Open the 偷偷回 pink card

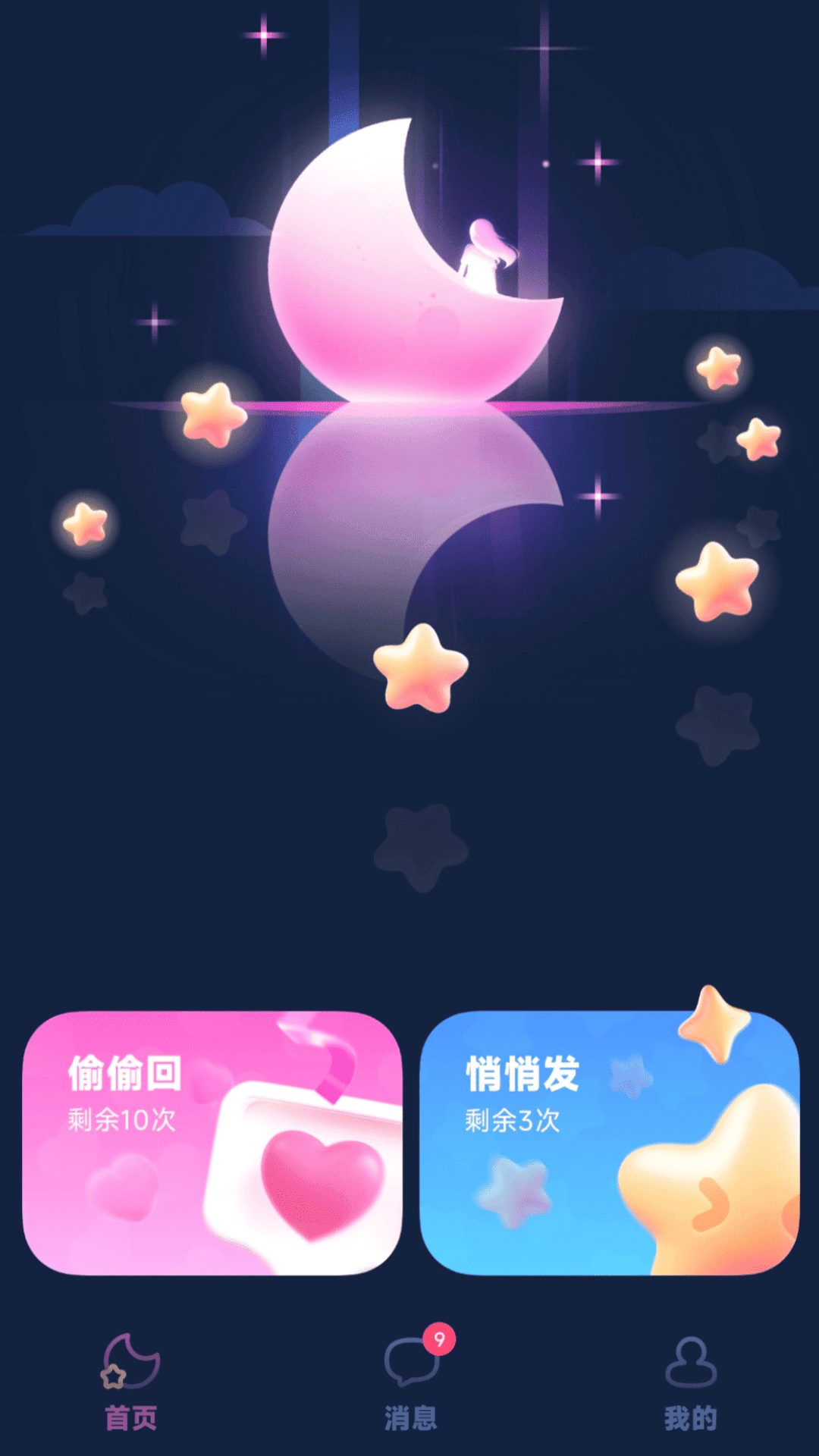point(212,1143)
